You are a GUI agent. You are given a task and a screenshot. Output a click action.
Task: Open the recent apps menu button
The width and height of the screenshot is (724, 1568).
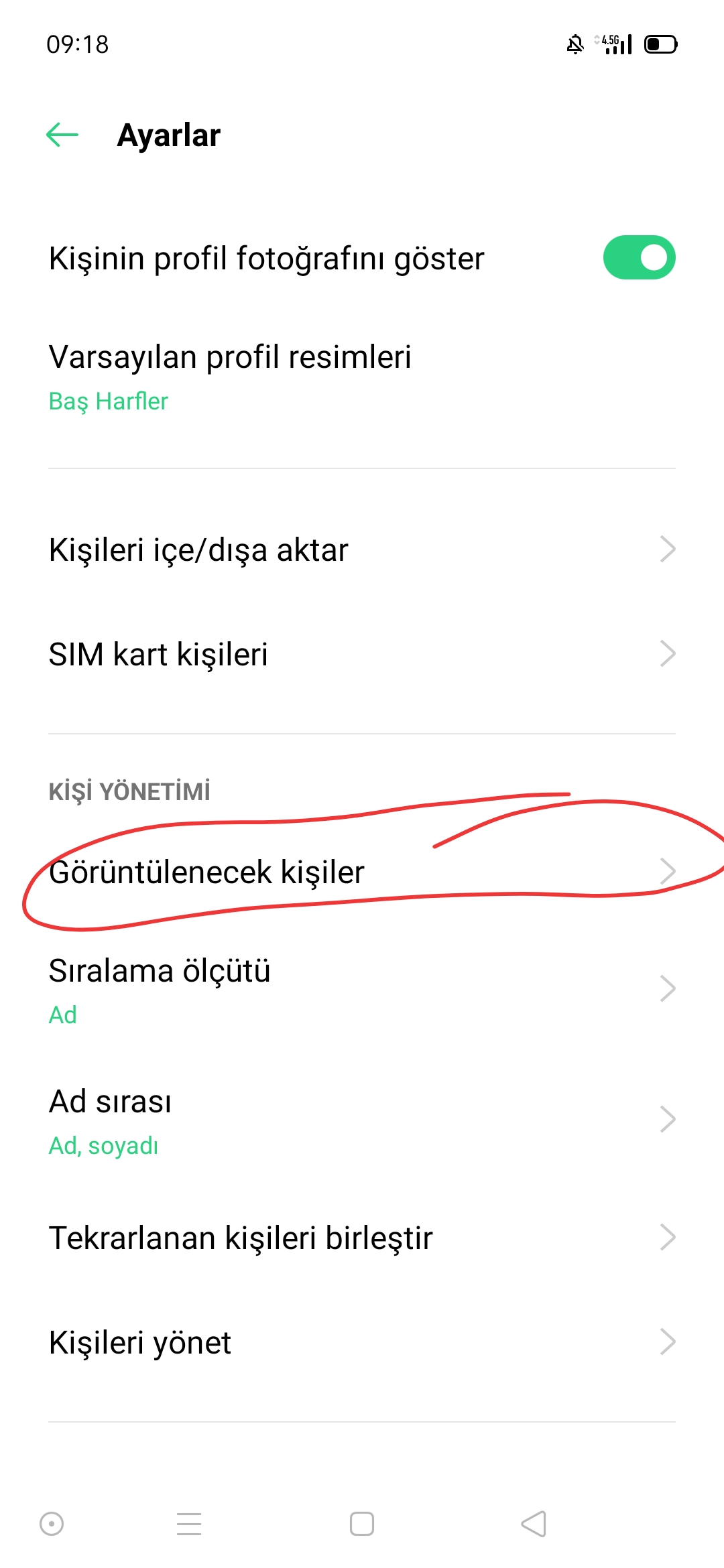(189, 1524)
